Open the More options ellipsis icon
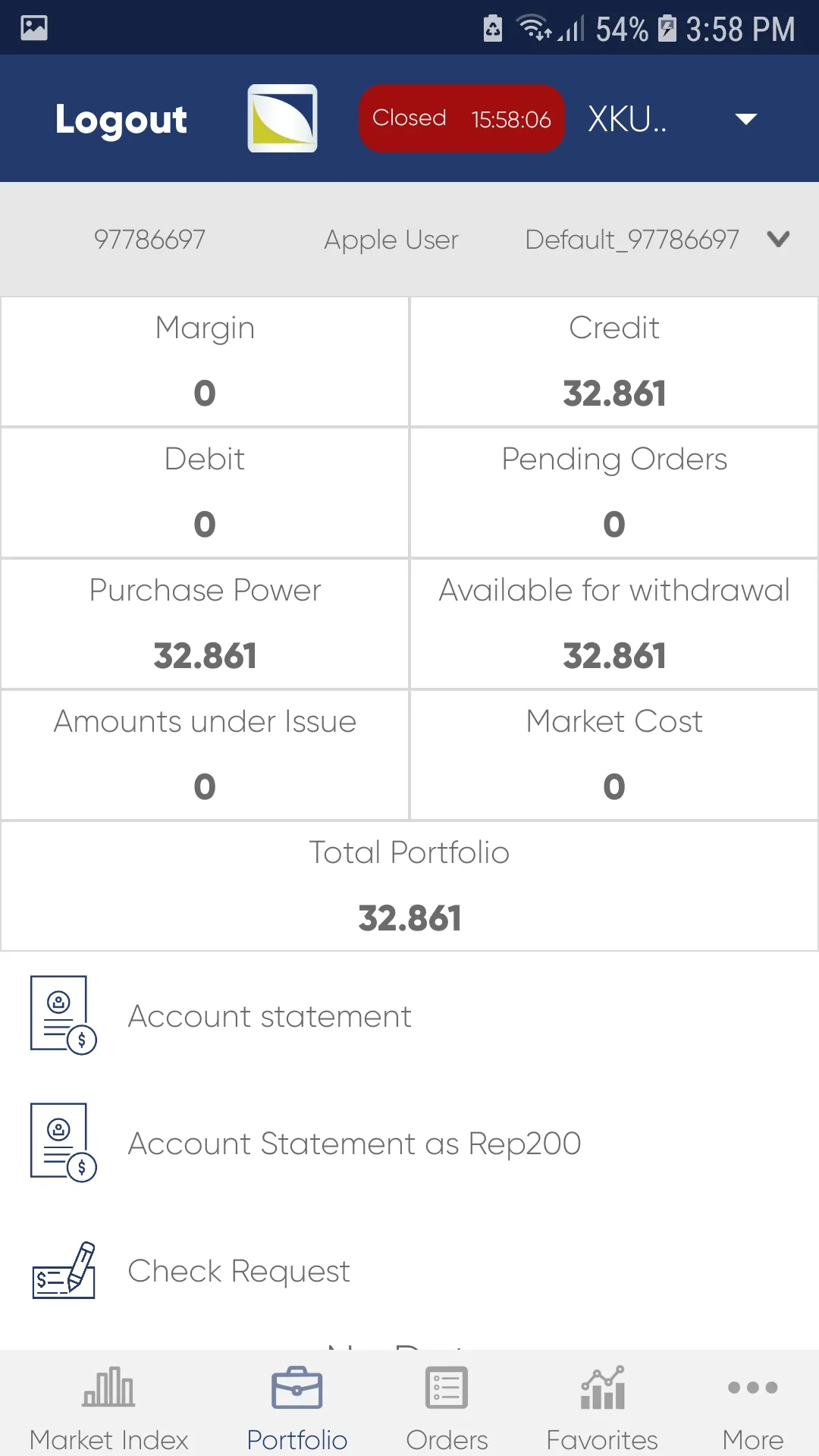 (752, 1387)
